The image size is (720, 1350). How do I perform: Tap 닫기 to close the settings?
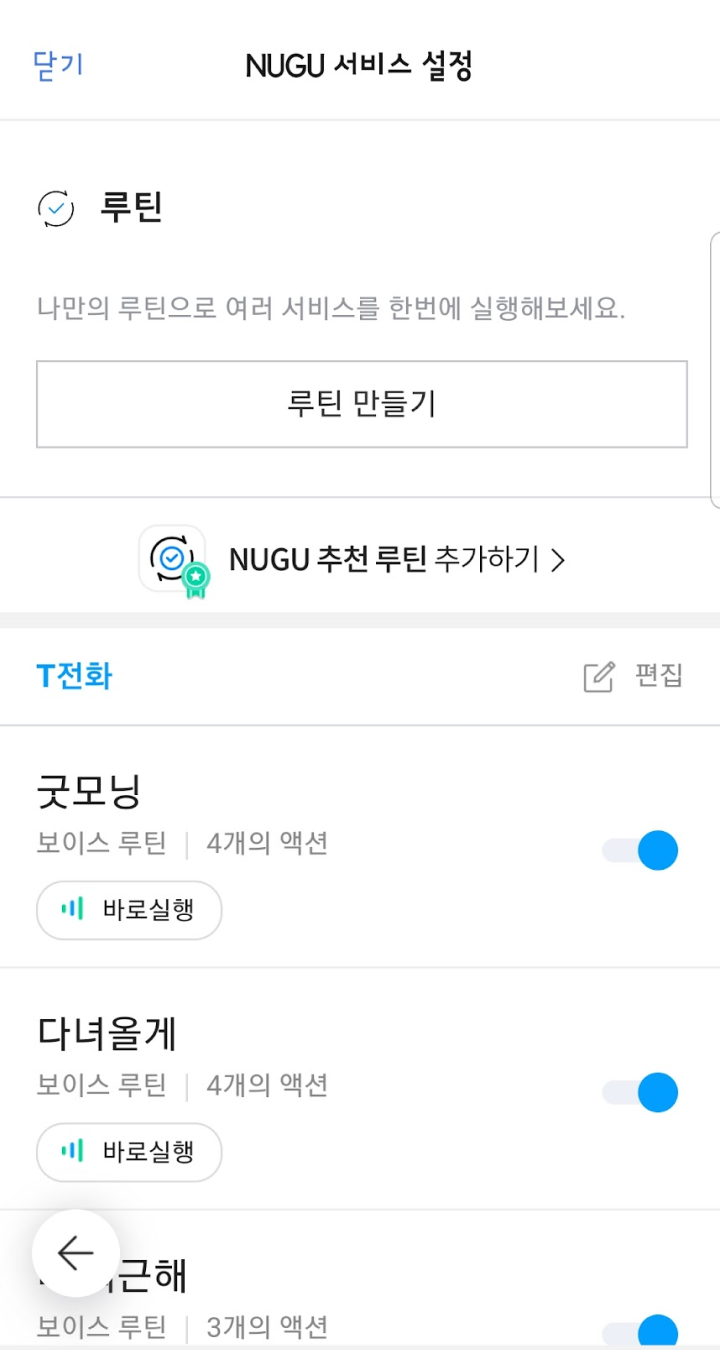point(58,65)
